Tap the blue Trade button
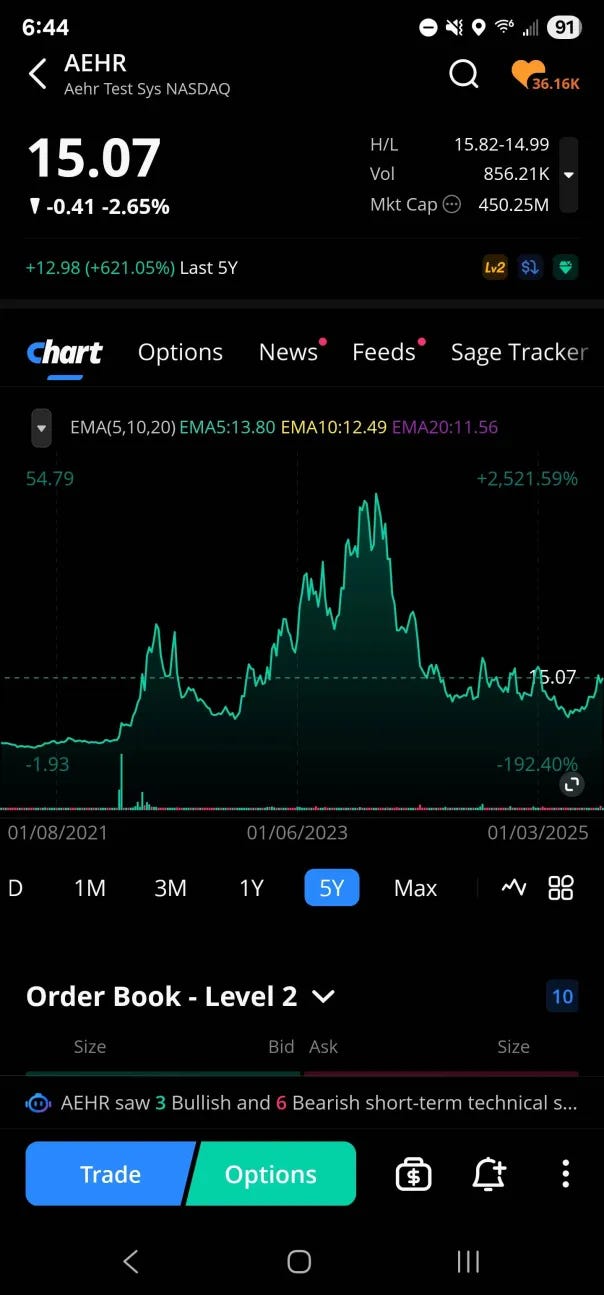Viewport: 604px width, 1295px height. pyautogui.click(x=110, y=1174)
